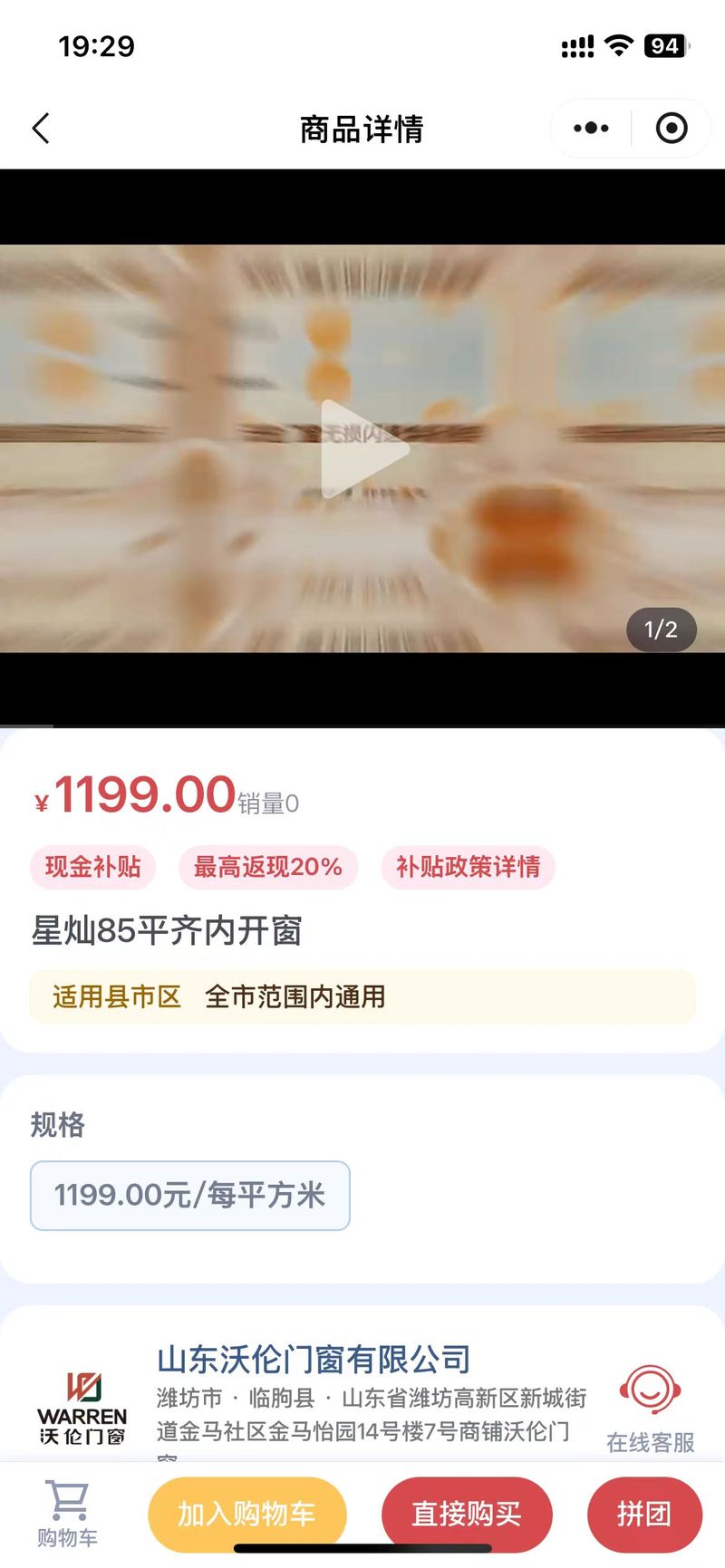725x1568 pixels.
Task: Select the 1199.00元/每平方米 specification
Action: point(190,1195)
